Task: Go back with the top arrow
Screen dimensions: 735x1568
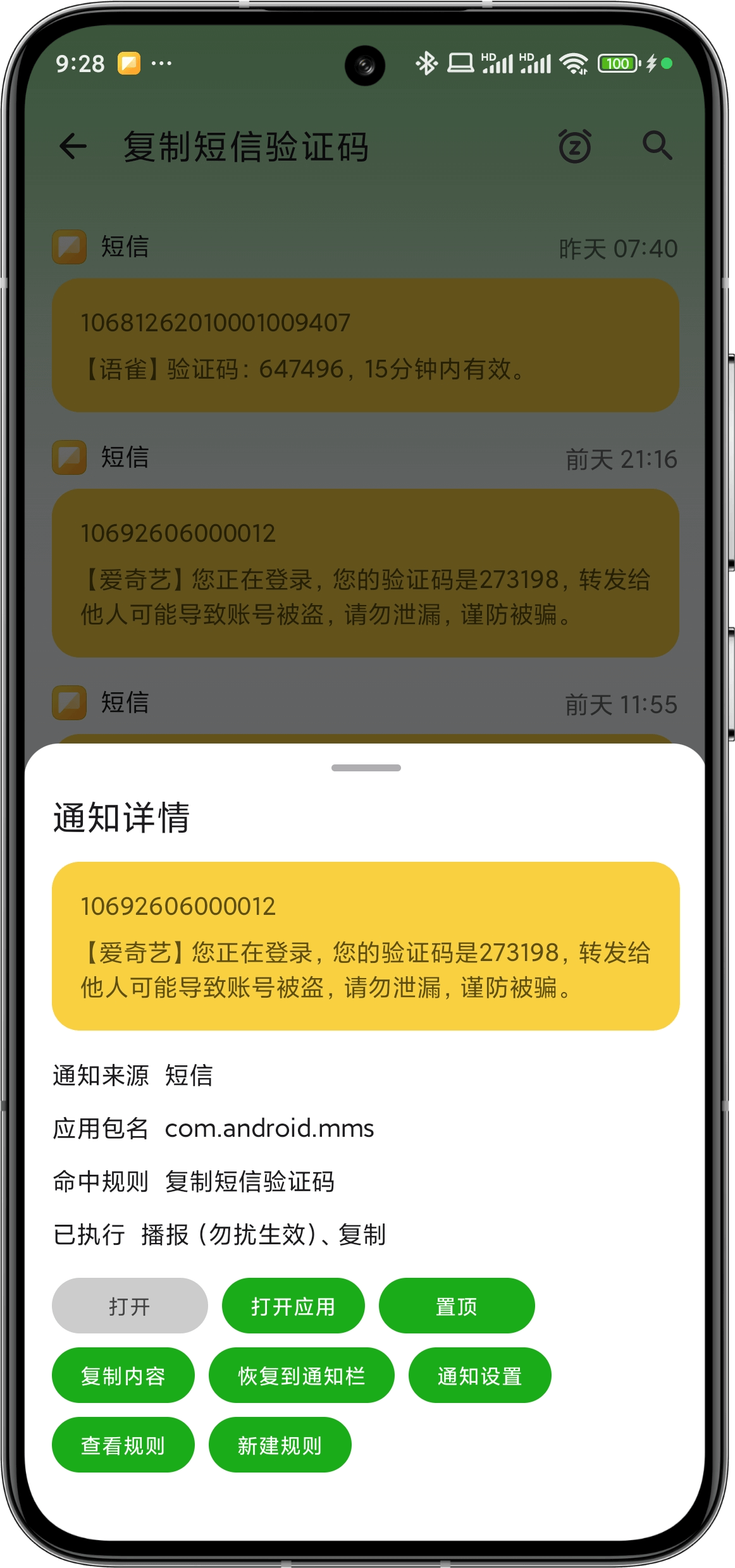Action: [73, 146]
